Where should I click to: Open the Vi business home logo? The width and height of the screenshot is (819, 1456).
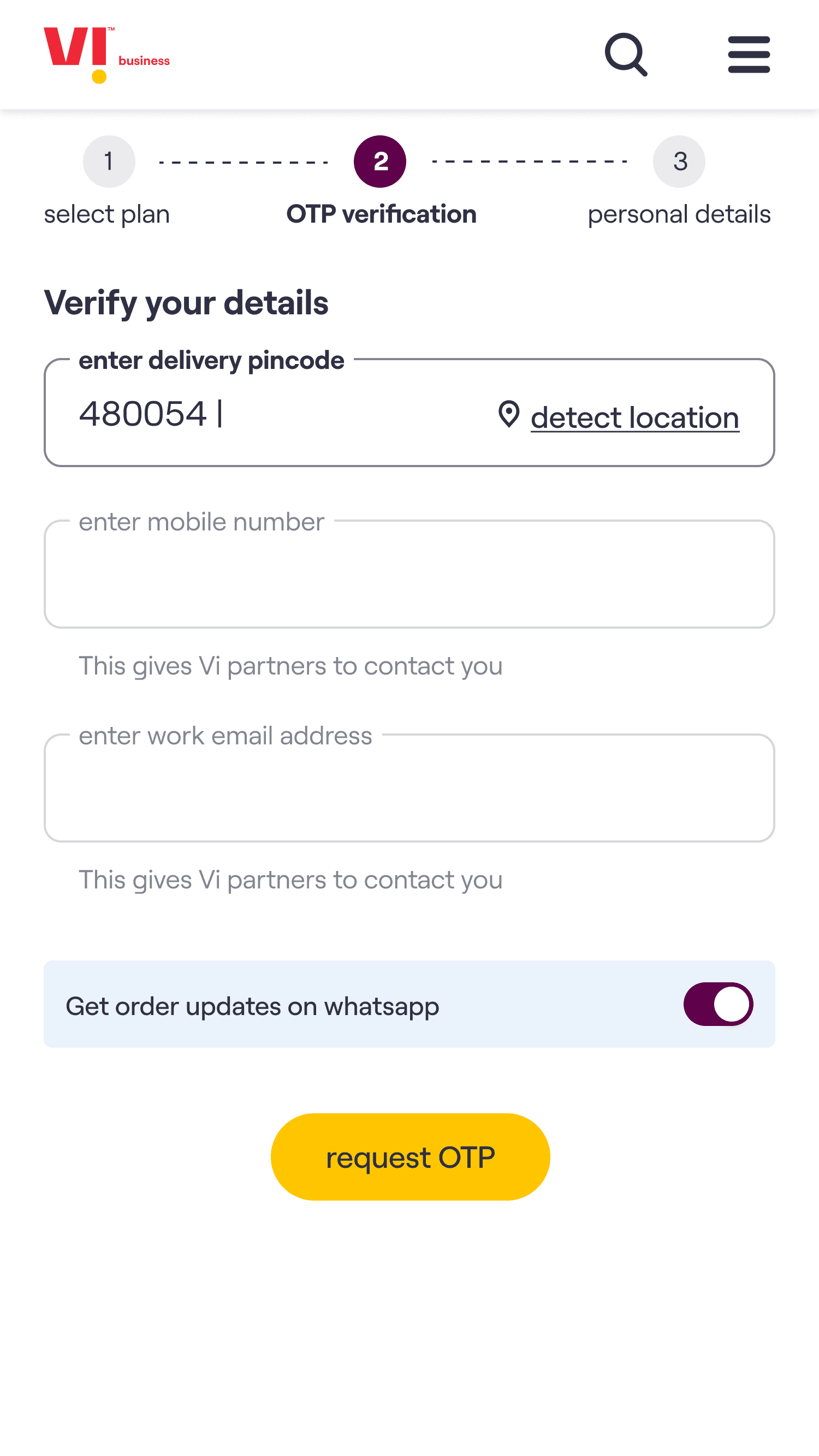pyautogui.click(x=107, y=55)
